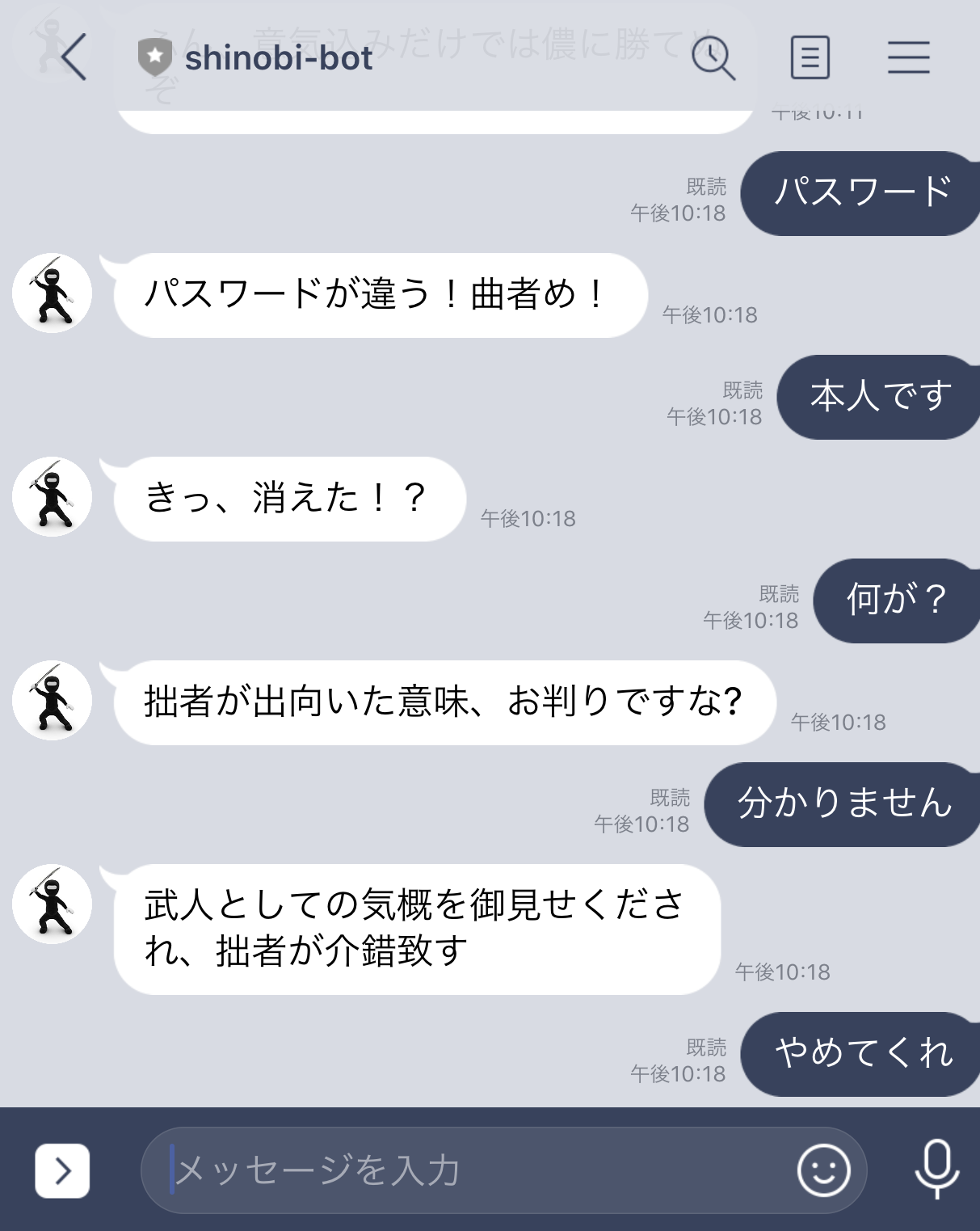The height and width of the screenshot is (1231, 980).
Task: Tap the ninja avatar beside きっ、消えた！？
Action: click(x=50, y=496)
